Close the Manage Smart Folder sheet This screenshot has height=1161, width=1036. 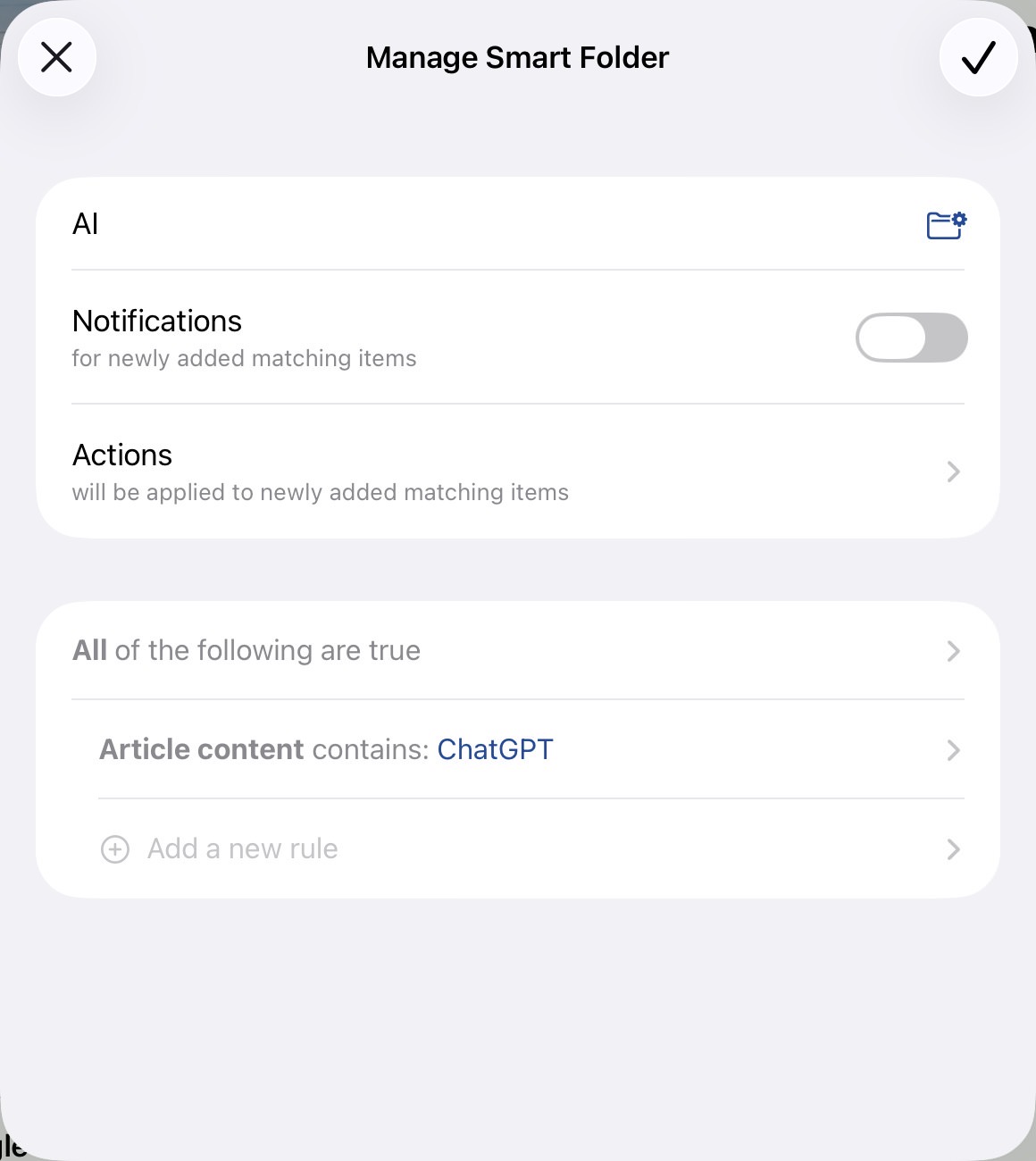click(x=57, y=58)
